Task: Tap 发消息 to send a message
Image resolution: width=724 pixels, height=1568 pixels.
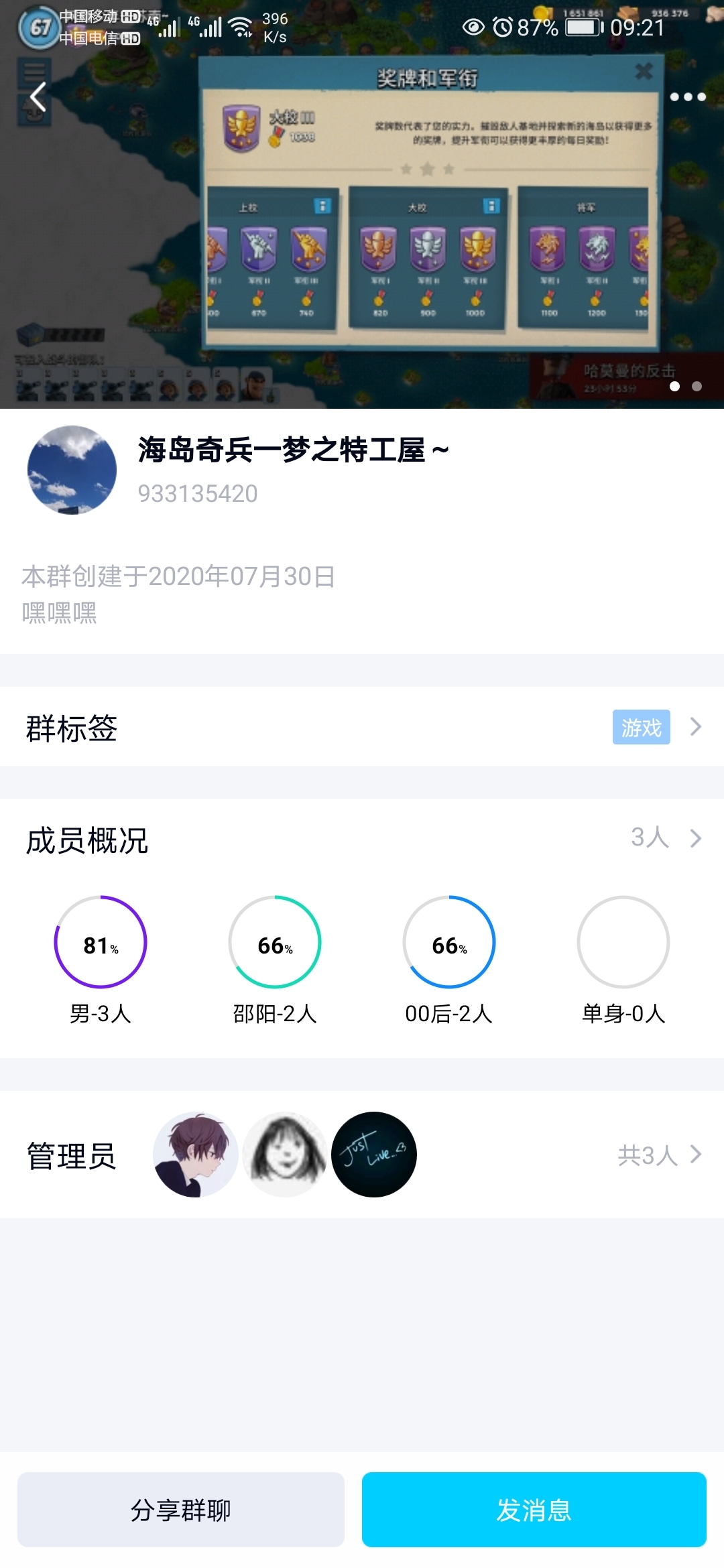Action: 534,1510
